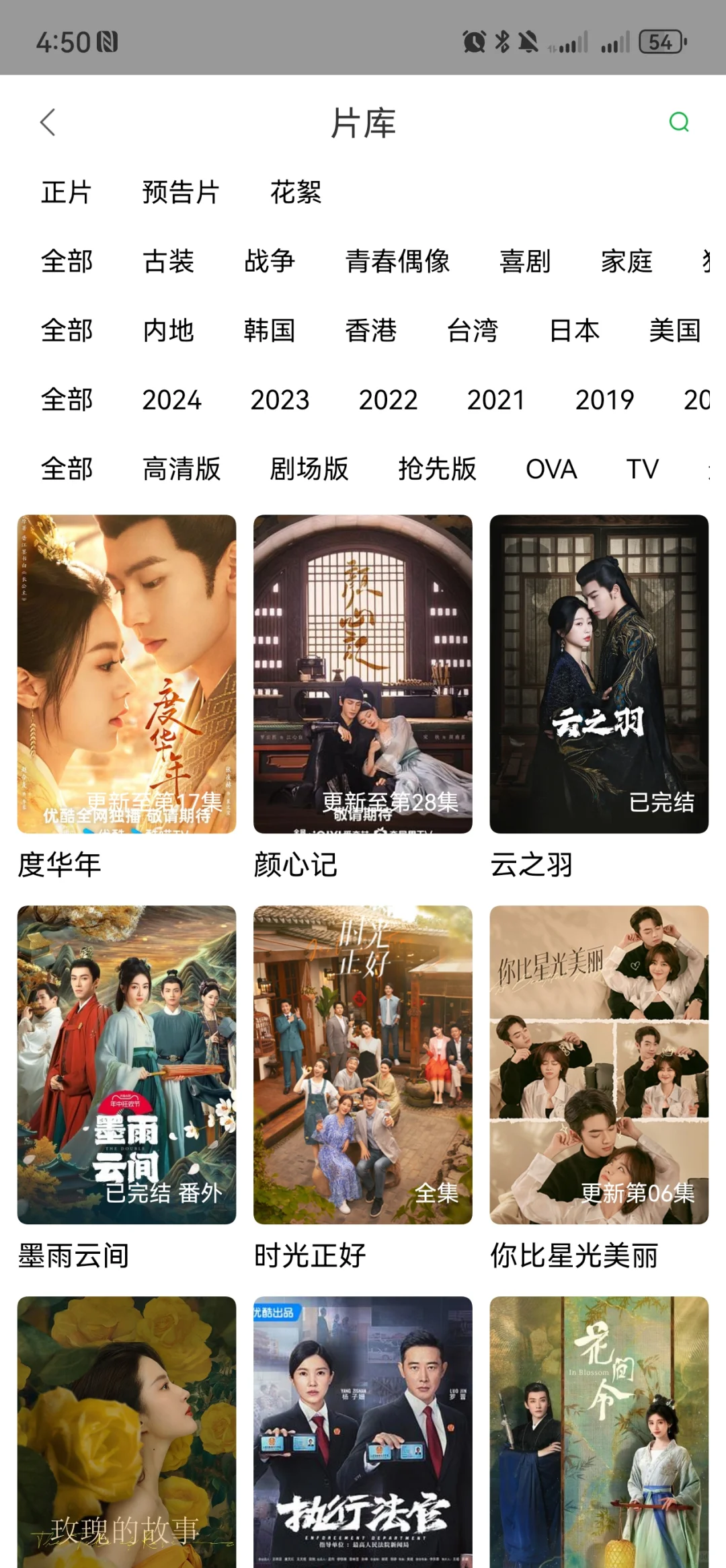Open the search icon
Screen dimensions: 726x1568
pyautogui.click(x=679, y=122)
